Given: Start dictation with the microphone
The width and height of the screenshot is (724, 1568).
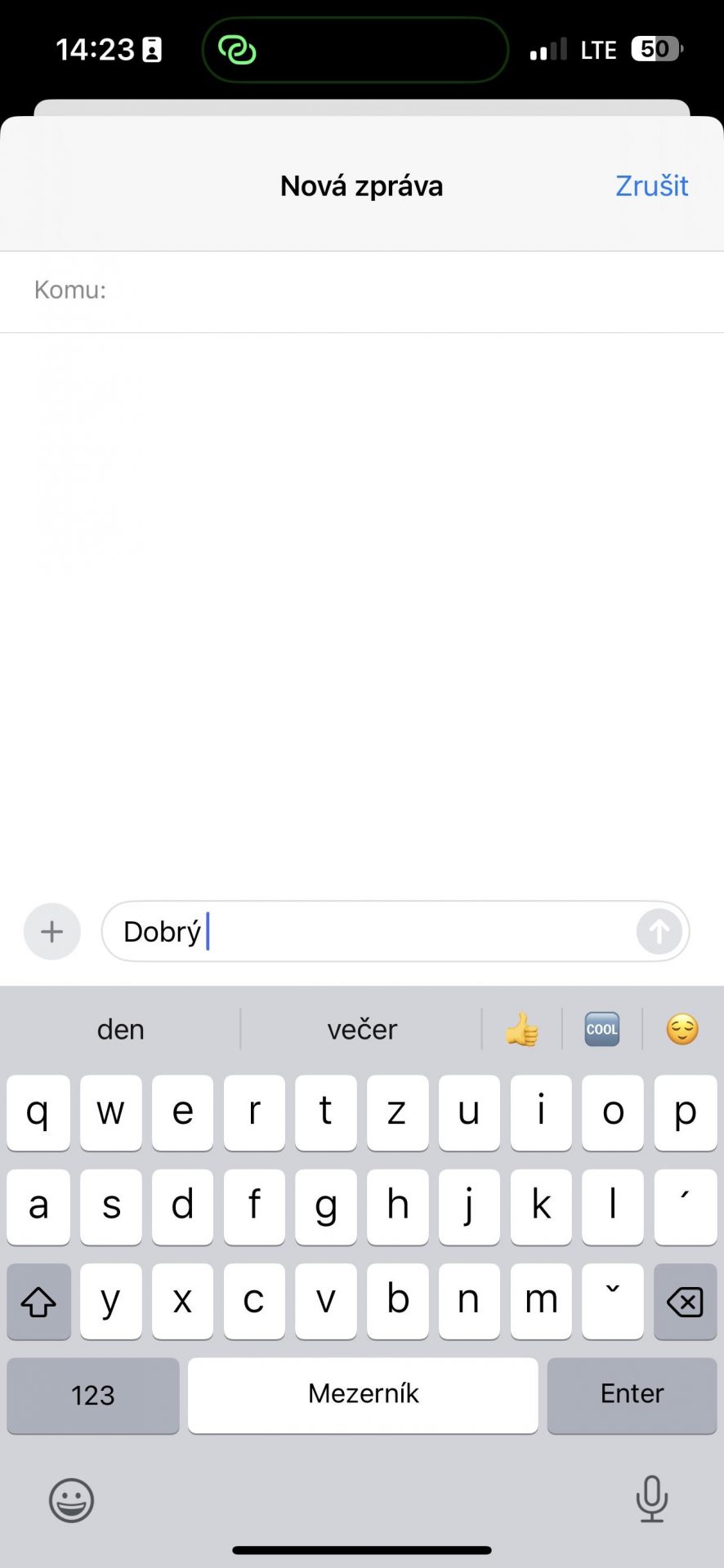Looking at the screenshot, I should click(651, 1499).
